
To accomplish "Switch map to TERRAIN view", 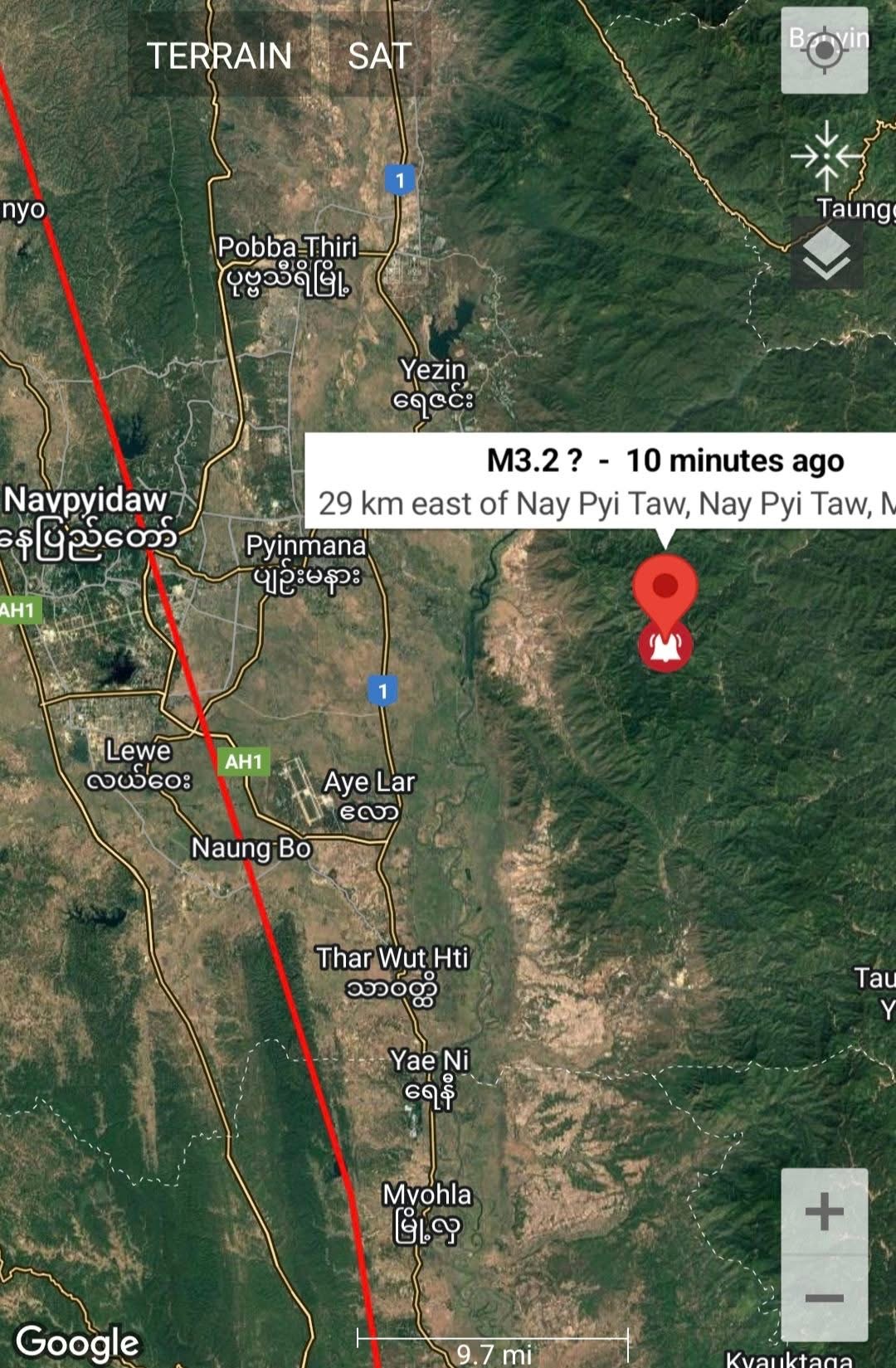I will pyautogui.click(x=219, y=56).
